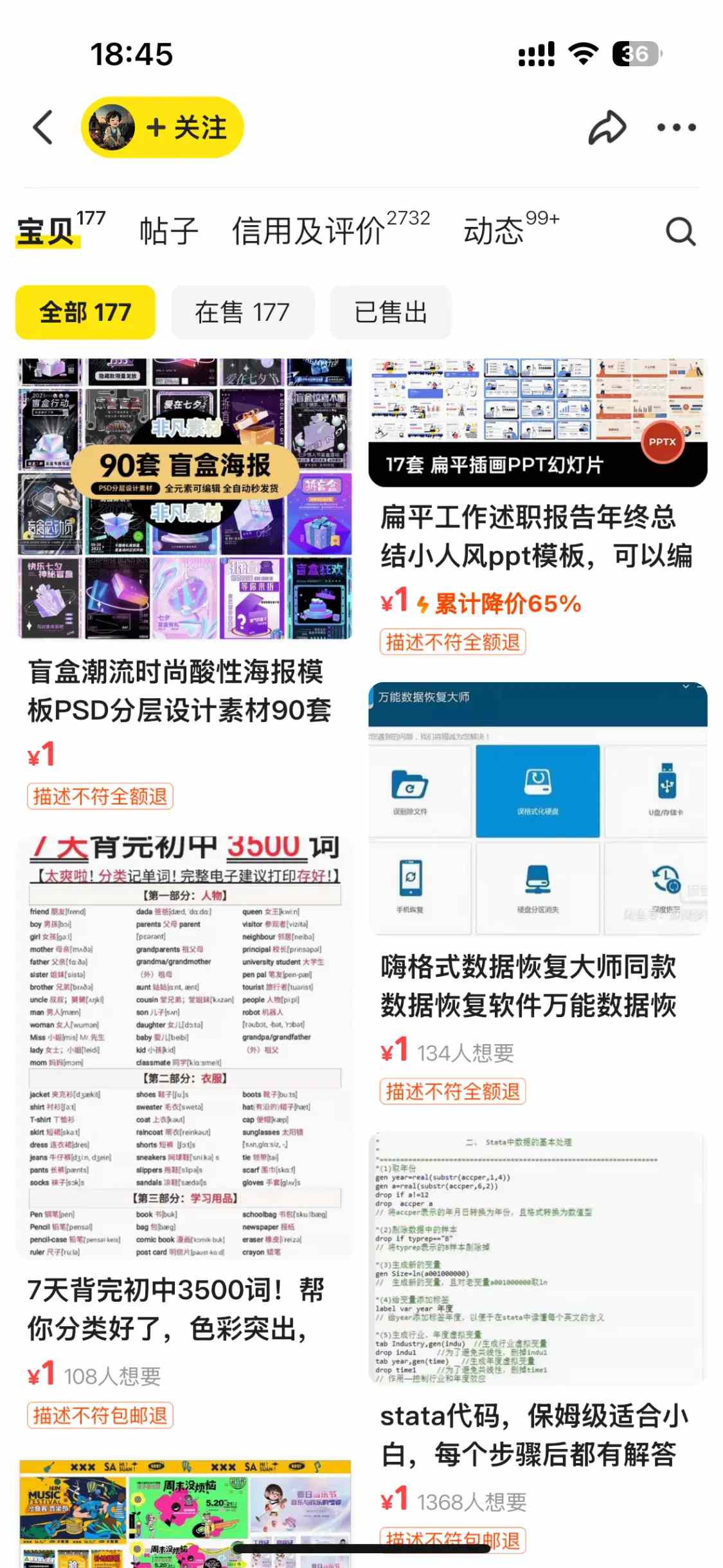Open the three-dot overflow menu
Screen dimensions: 723x1568
pos(676,127)
